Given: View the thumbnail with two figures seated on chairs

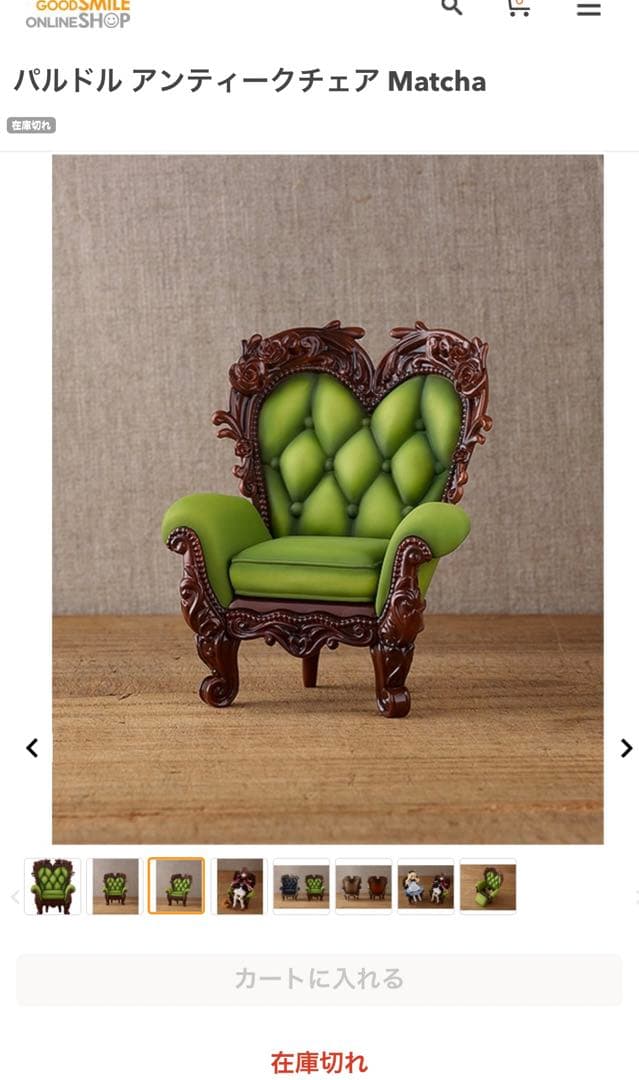Looking at the screenshot, I should click(425, 886).
